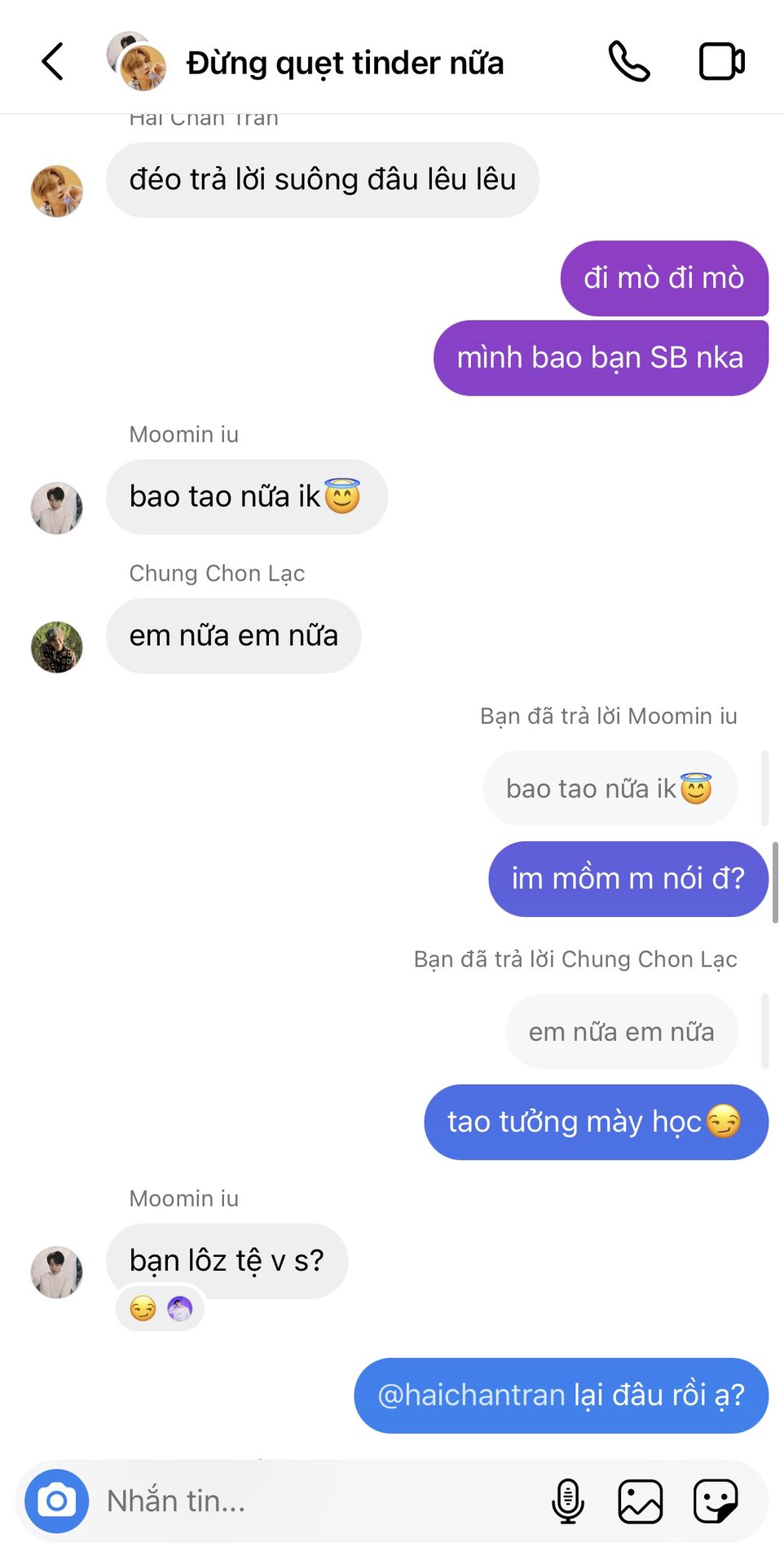Focus the Nhắn tin message field
Image resolution: width=784 pixels, height=1565 pixels.
point(318,1501)
